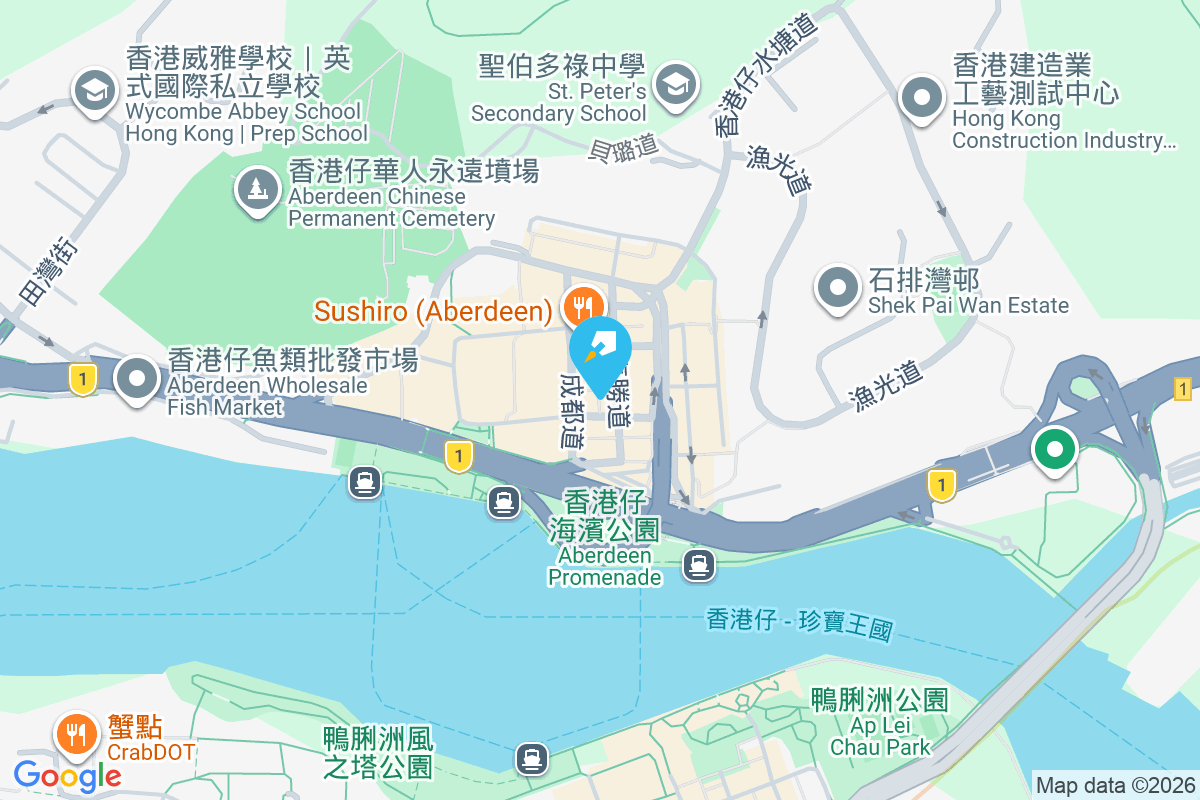Tap the blue pen location marker

point(600,349)
